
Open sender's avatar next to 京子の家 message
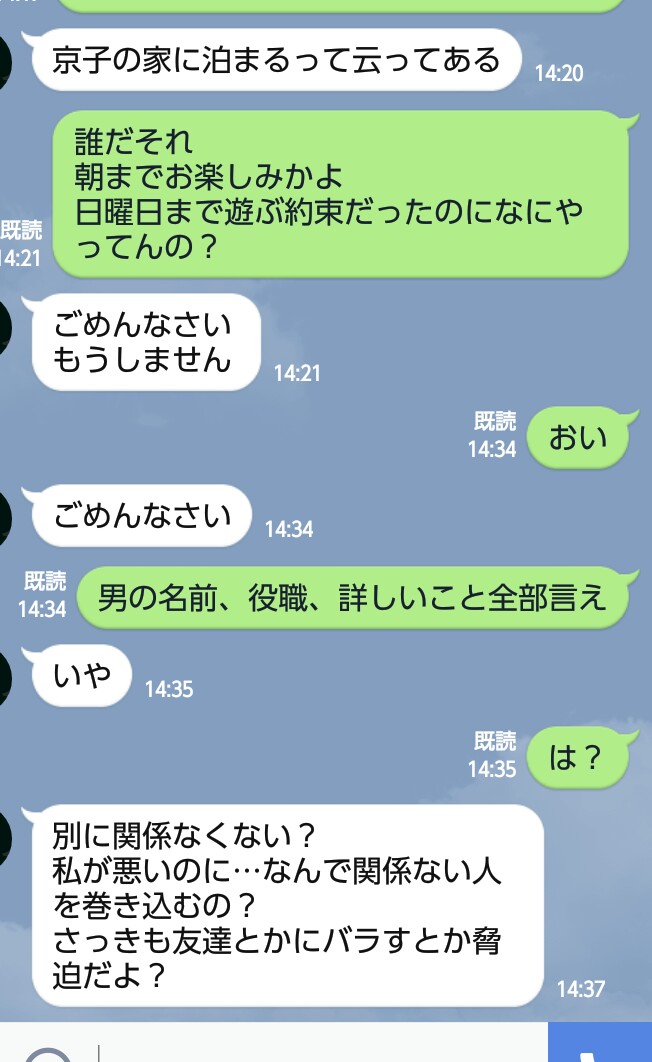[x=5, y=62]
